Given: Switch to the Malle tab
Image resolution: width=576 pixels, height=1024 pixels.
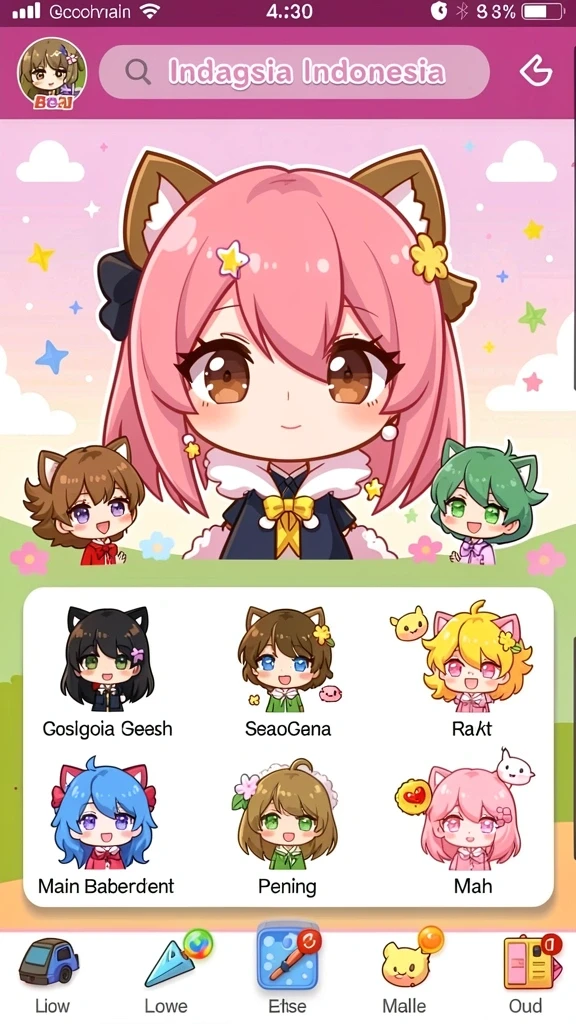Looking at the screenshot, I should tap(405, 974).
